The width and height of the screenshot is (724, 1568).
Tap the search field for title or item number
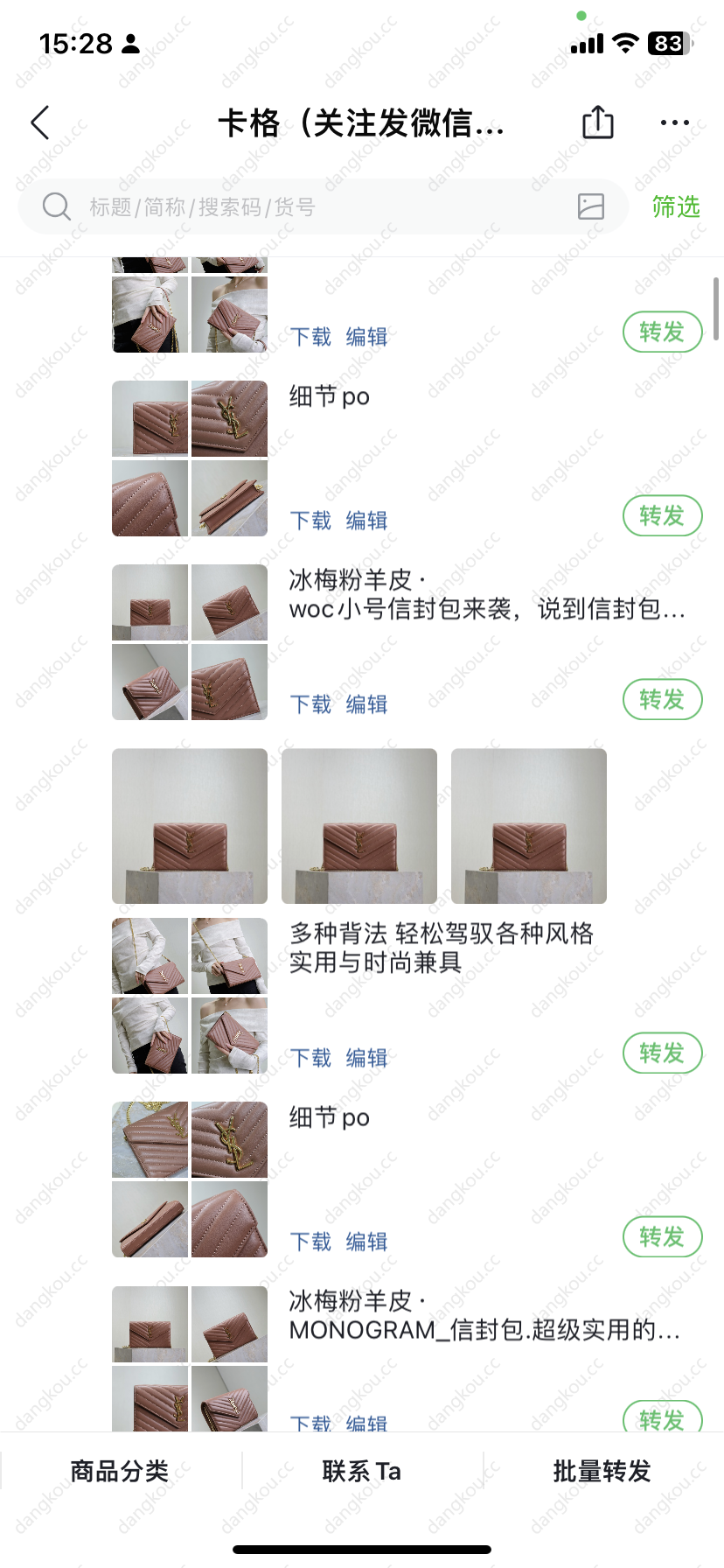click(315, 207)
